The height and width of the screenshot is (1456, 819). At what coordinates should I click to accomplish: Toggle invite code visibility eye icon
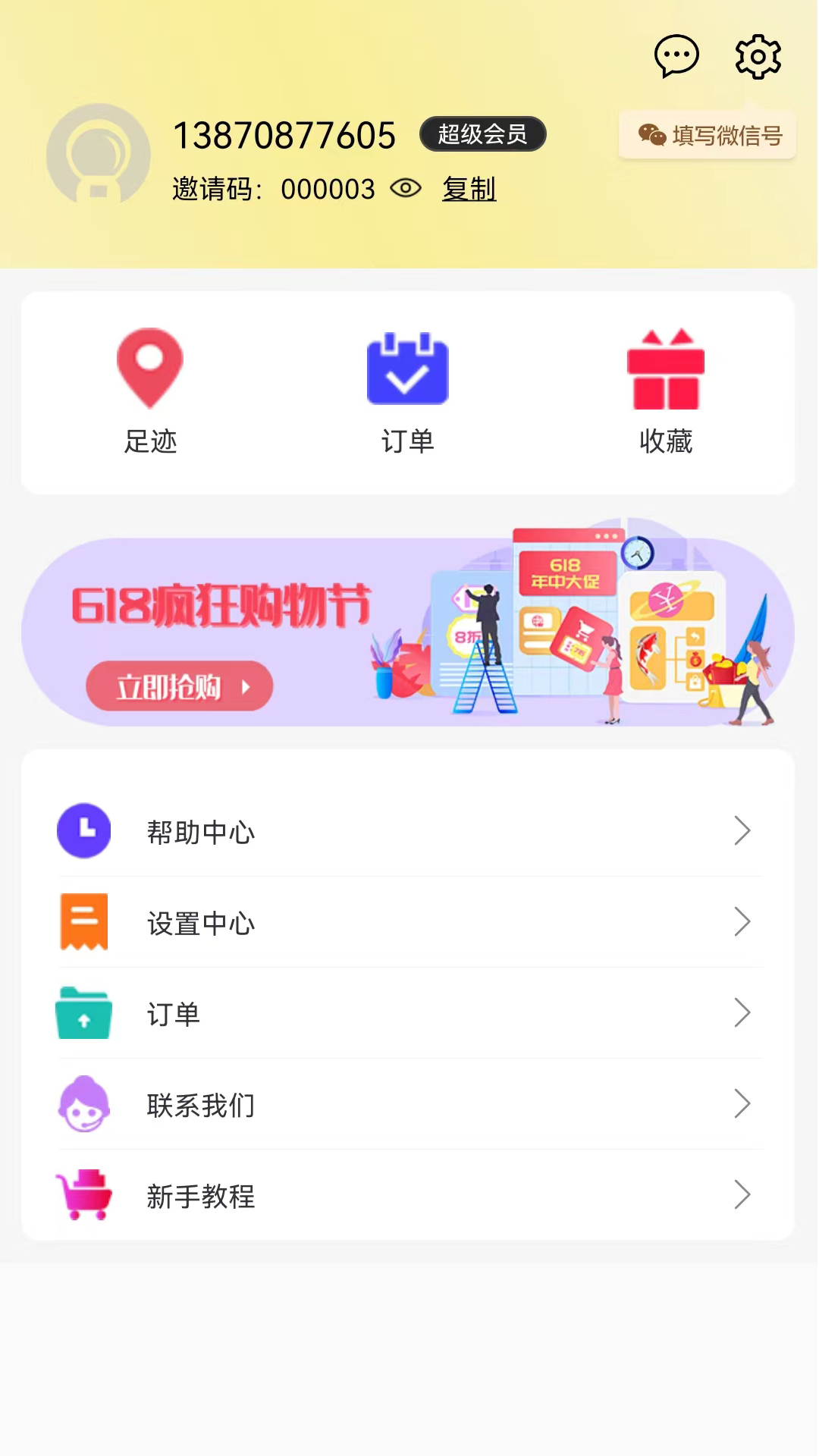tap(406, 188)
